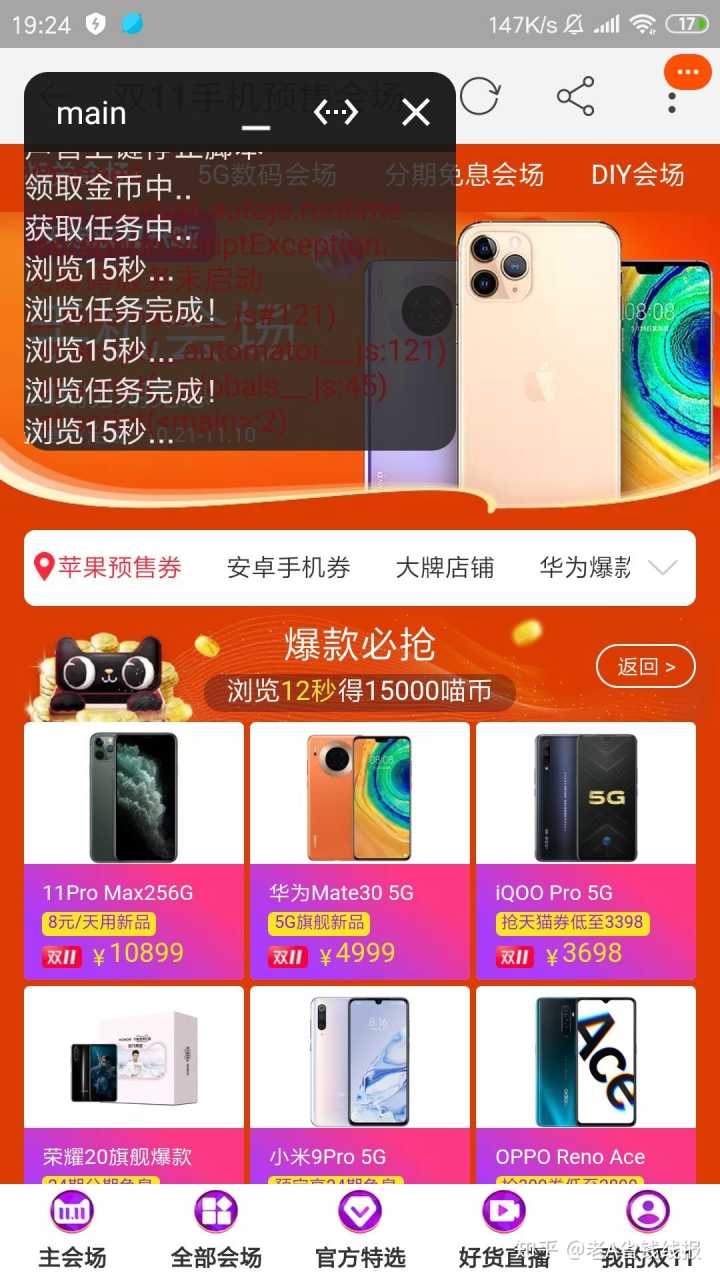
Task: Expand the coupon category dropdown
Action: pyautogui.click(x=663, y=568)
